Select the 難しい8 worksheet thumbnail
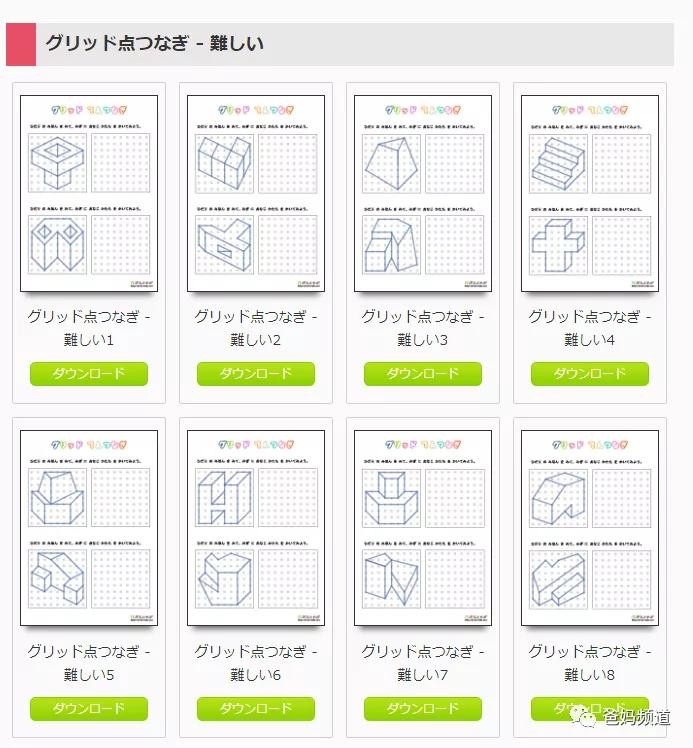693x748 pixels. (590, 528)
